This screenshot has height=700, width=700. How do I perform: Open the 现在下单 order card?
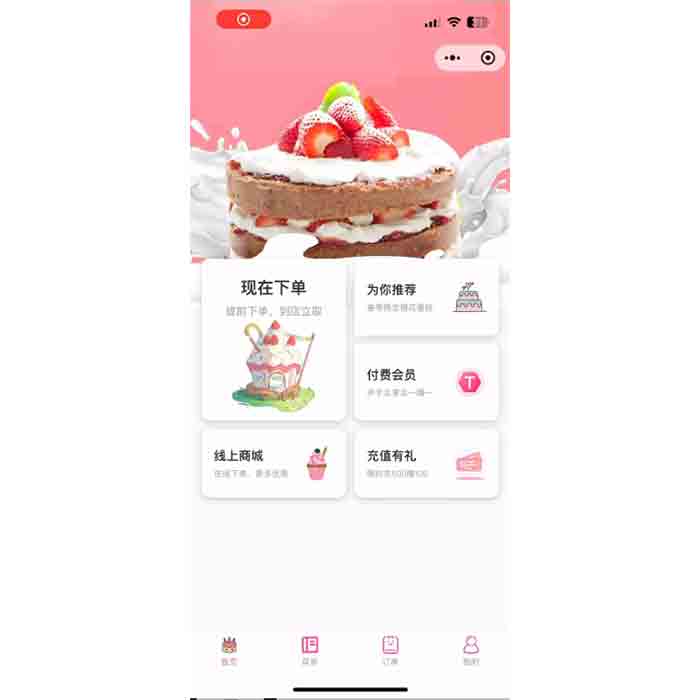[x=273, y=340]
